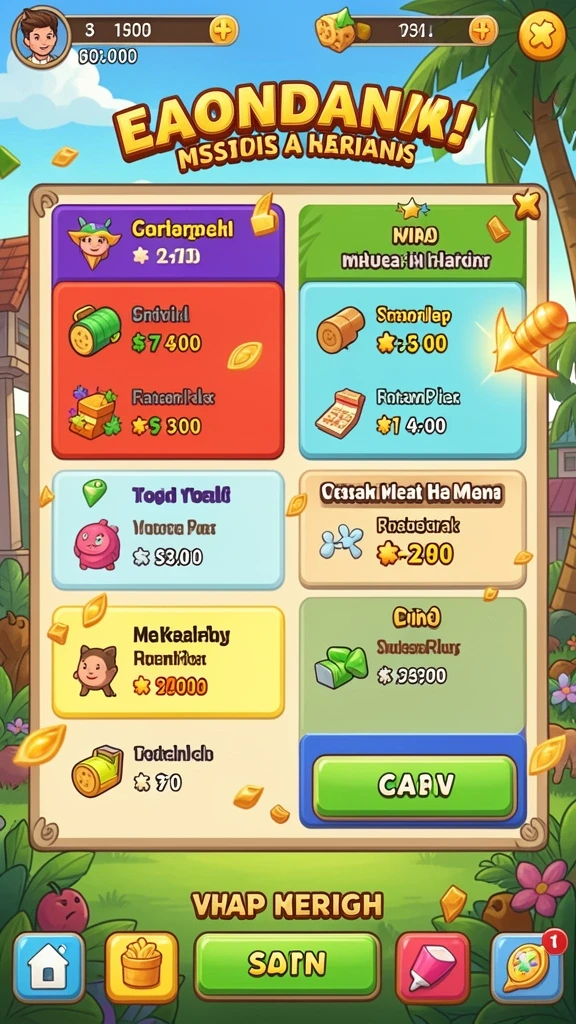576x1024 pixels.
Task: Choose the wooden log item priced 500
Action: tap(412, 331)
